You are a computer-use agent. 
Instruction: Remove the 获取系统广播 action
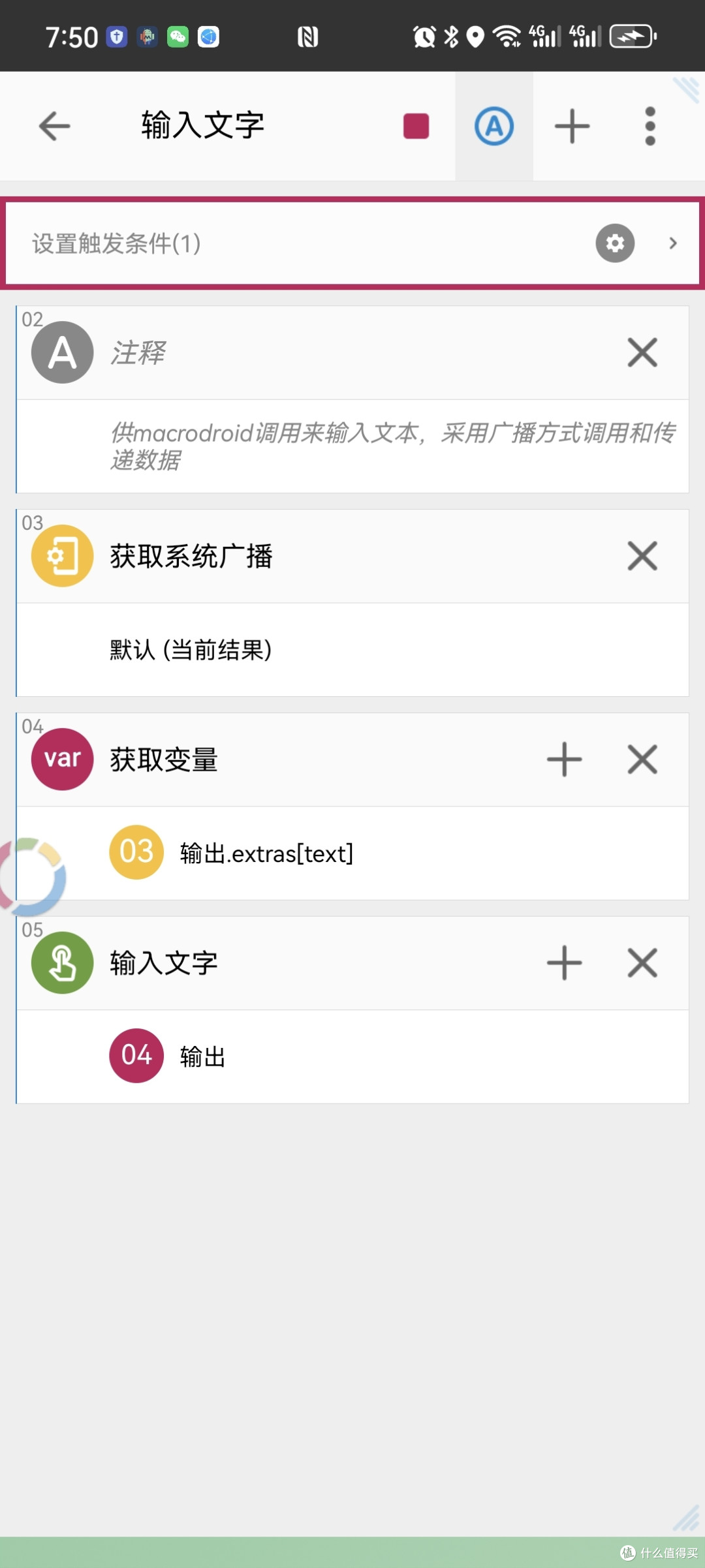tap(641, 557)
